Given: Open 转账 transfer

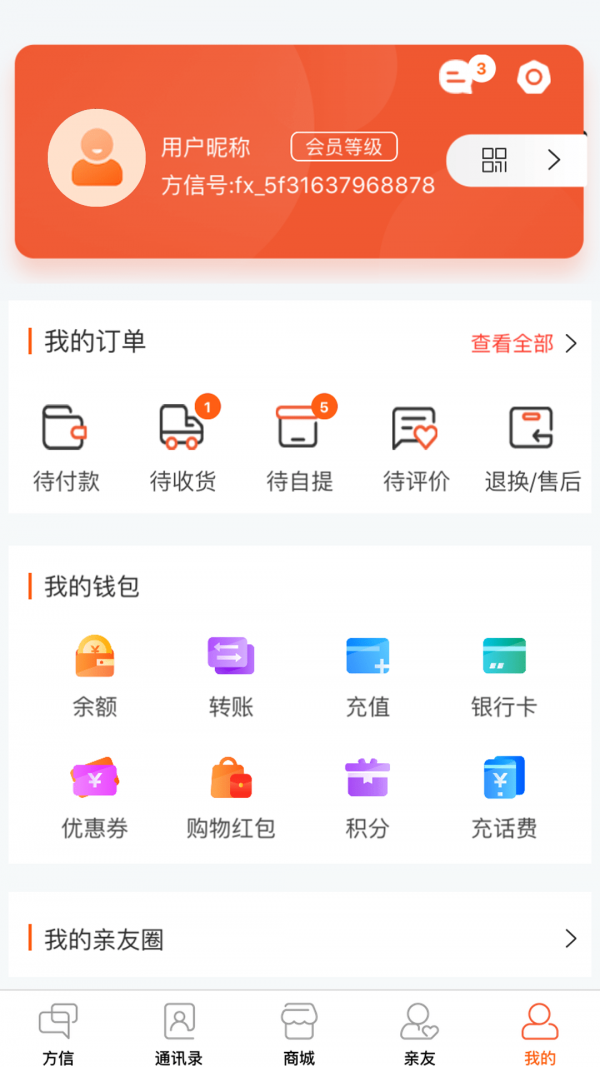Looking at the screenshot, I should [x=231, y=676].
